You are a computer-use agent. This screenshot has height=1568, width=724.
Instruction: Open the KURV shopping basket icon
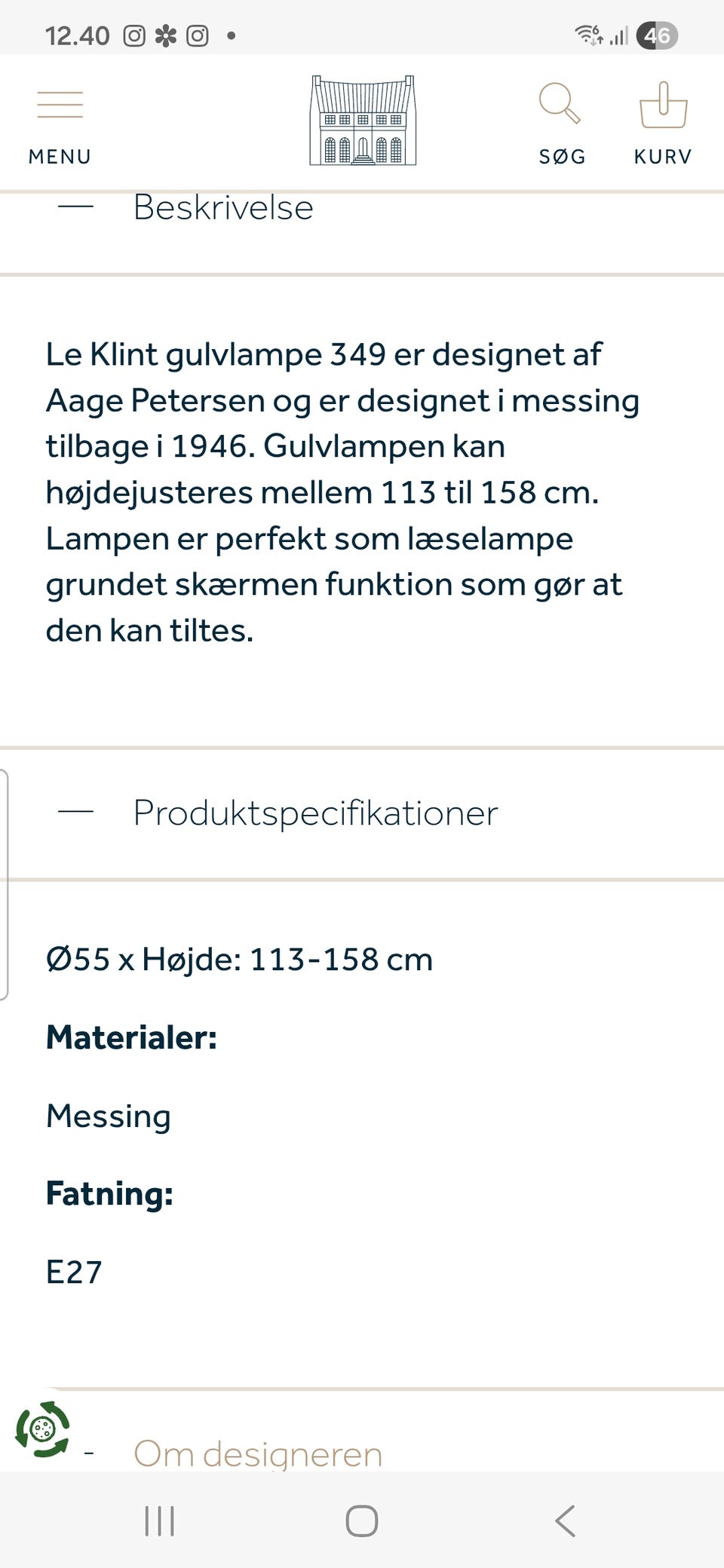662,108
